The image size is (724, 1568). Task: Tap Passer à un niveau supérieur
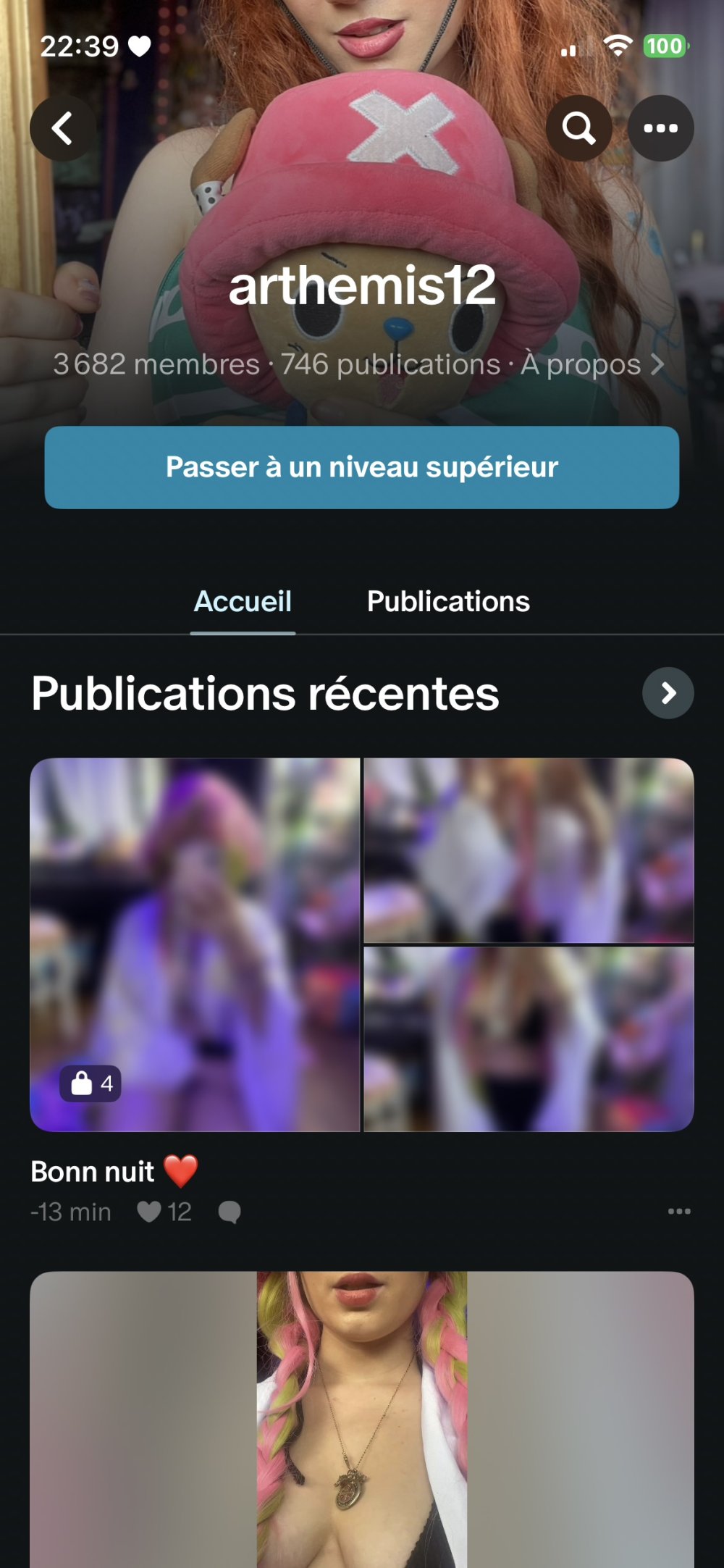coord(362,467)
